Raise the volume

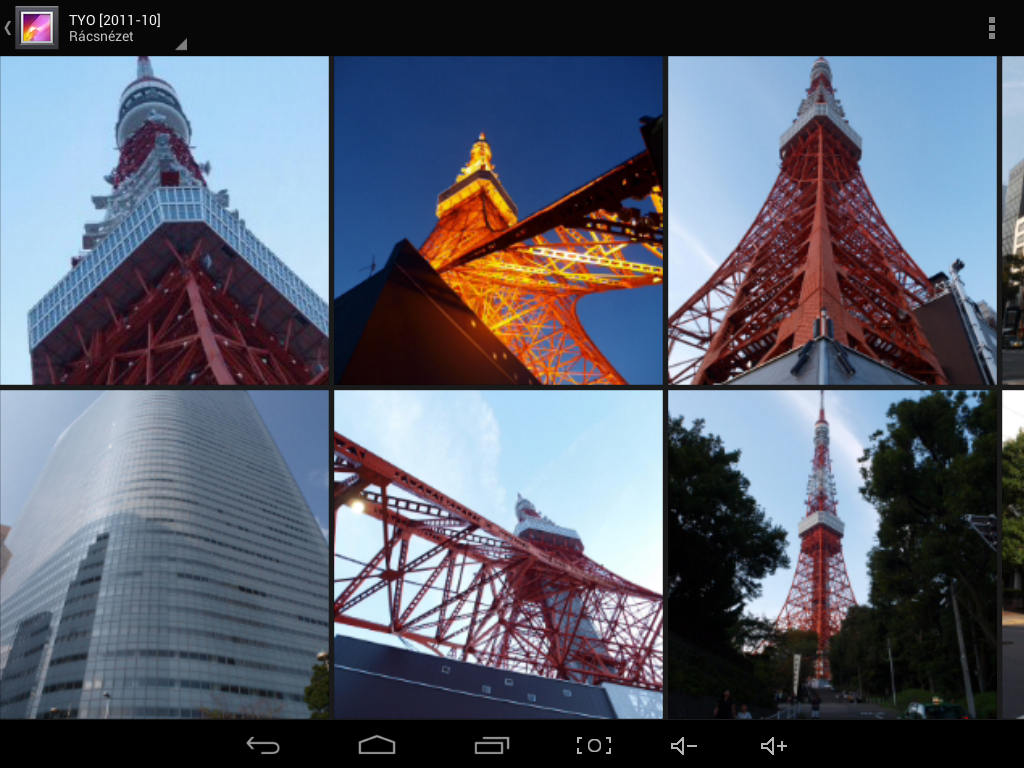774,746
